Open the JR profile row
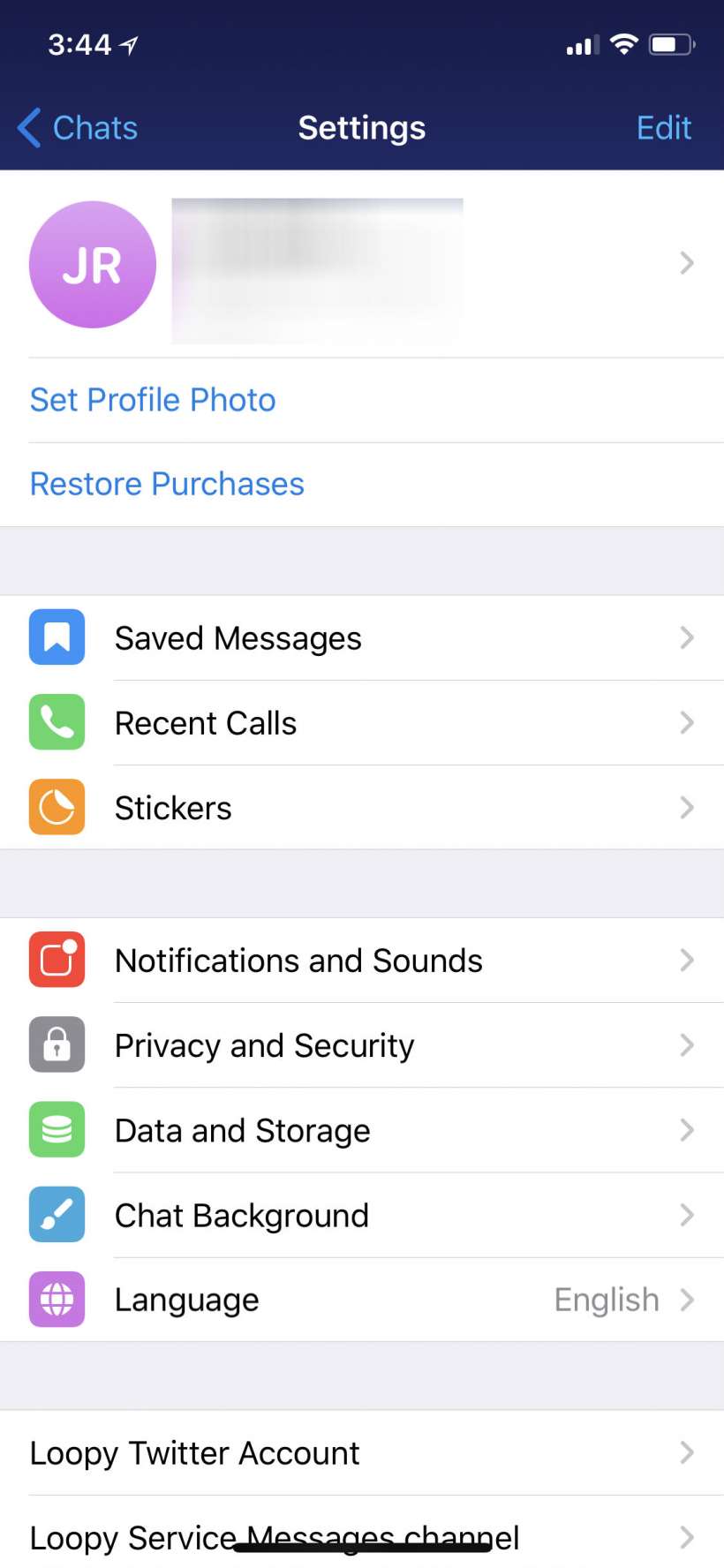 point(362,265)
